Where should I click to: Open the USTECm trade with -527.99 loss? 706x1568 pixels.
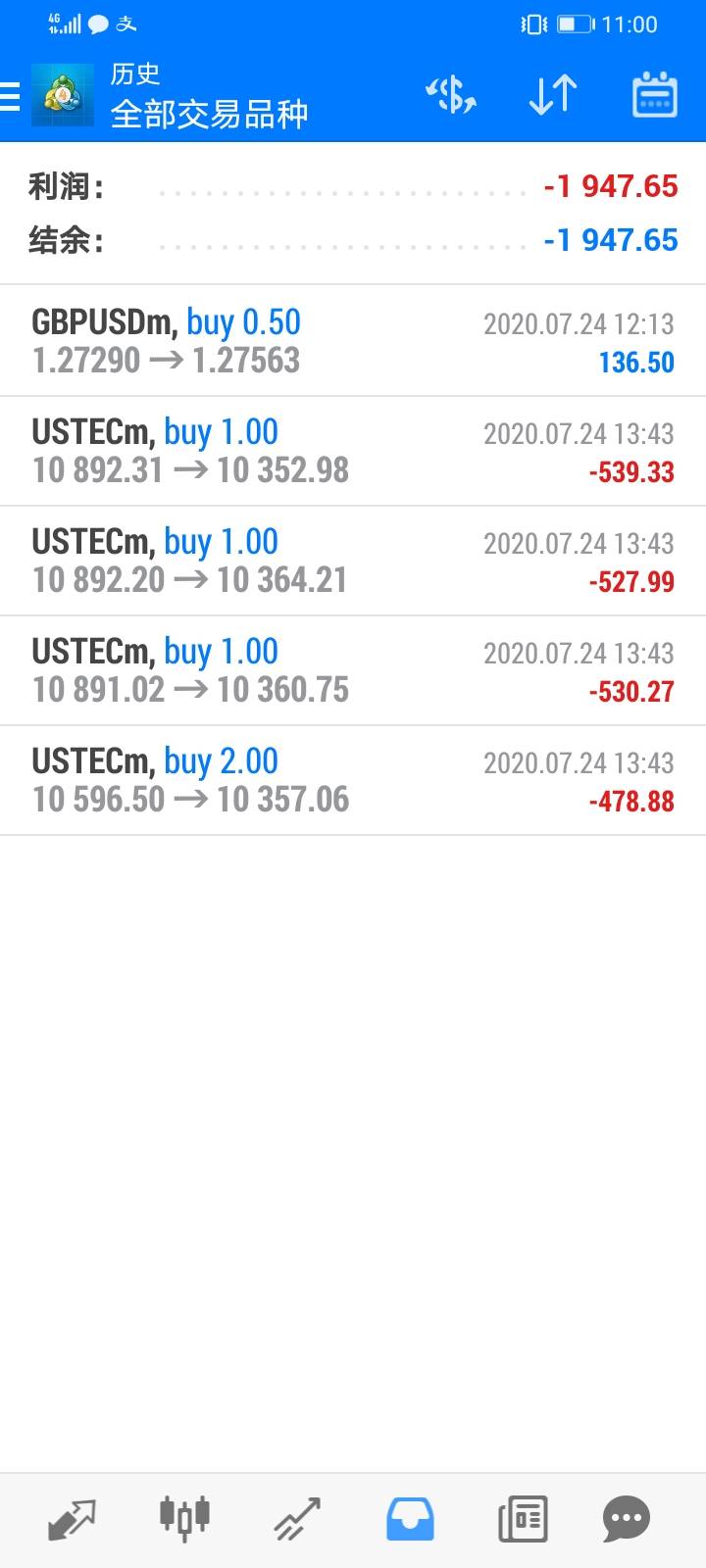[353, 561]
